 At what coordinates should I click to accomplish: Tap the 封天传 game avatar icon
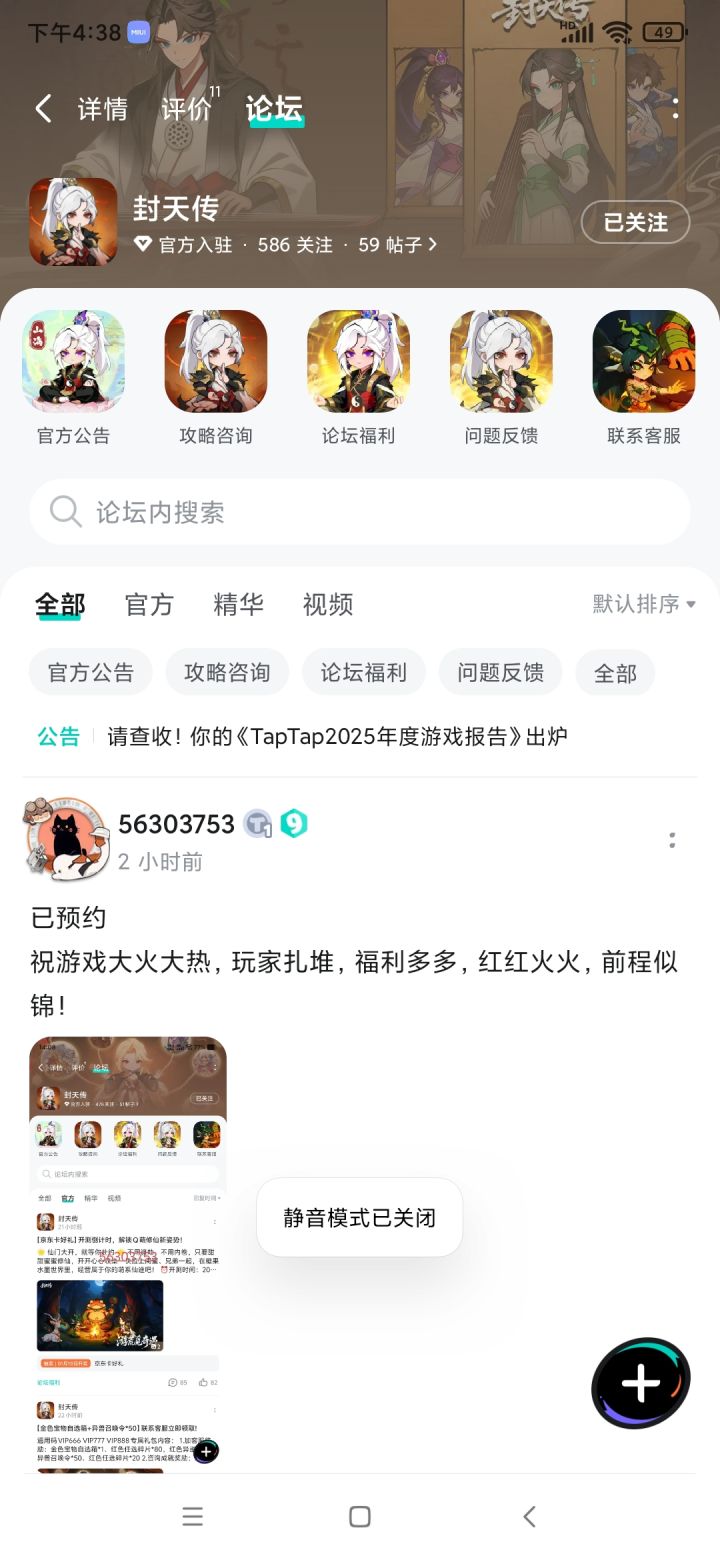71,222
